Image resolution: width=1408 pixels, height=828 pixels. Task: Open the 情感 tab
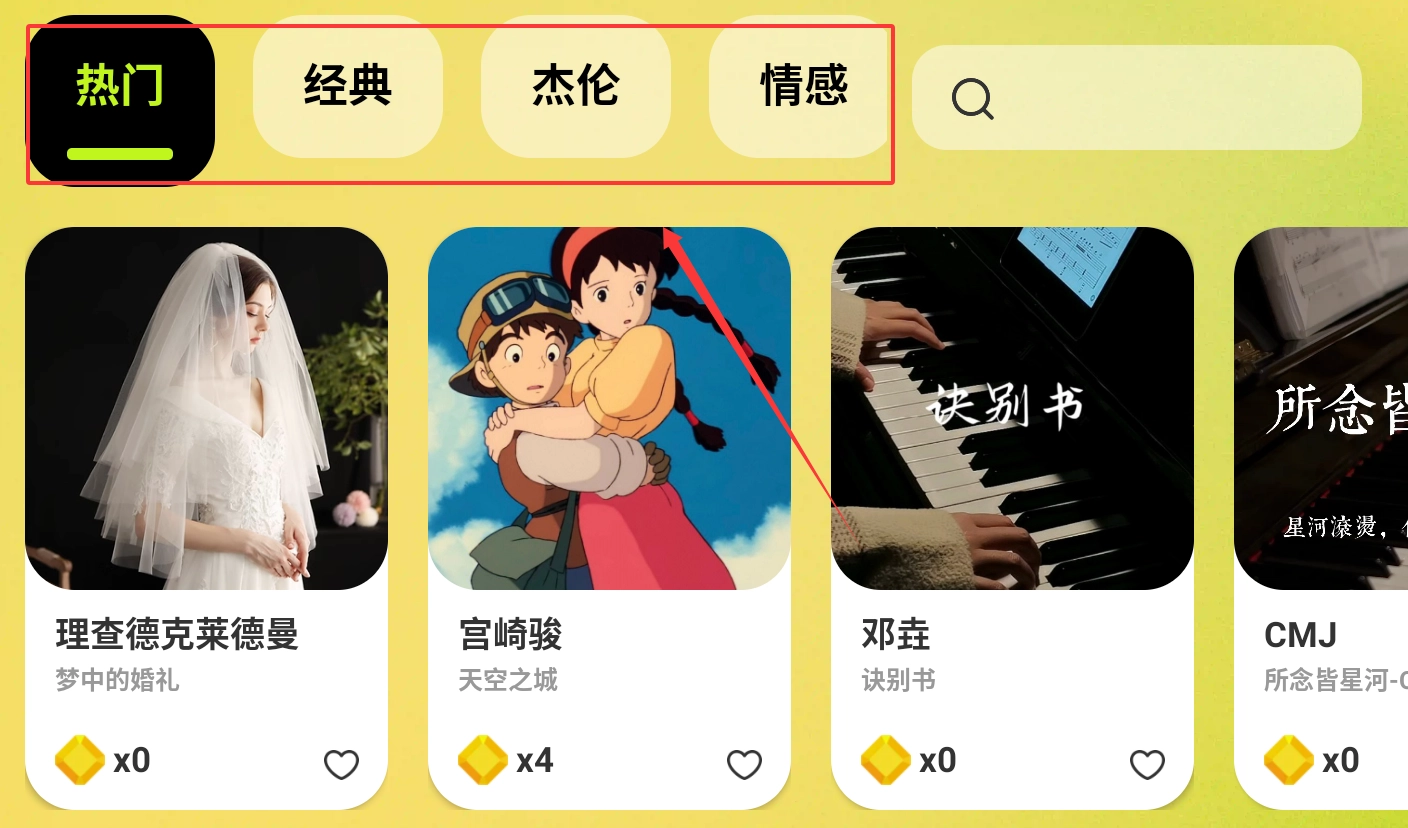point(803,87)
